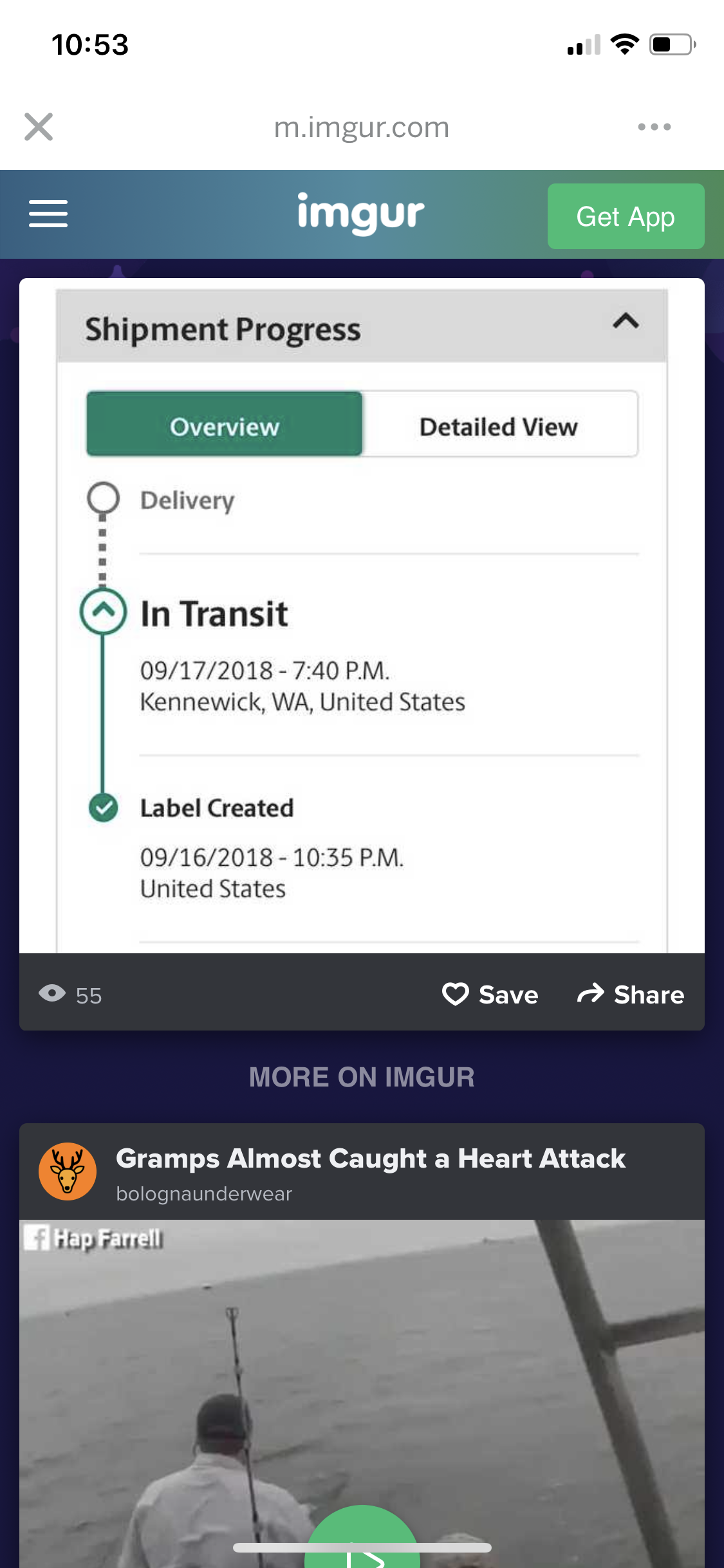724x1568 pixels.
Task: Save this post to favorites
Action: tap(490, 994)
